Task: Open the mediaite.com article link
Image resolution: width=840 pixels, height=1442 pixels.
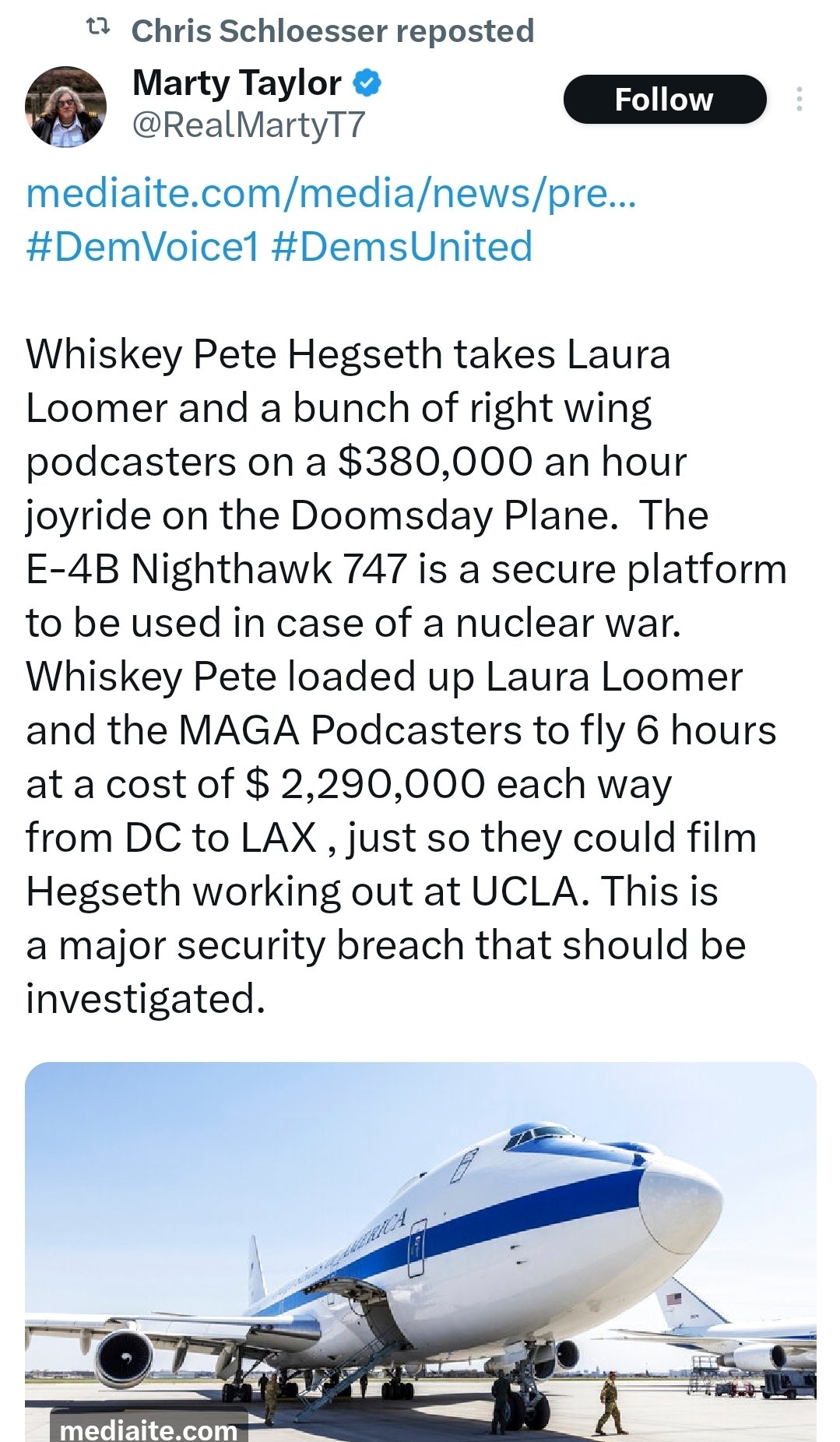Action: tap(331, 192)
